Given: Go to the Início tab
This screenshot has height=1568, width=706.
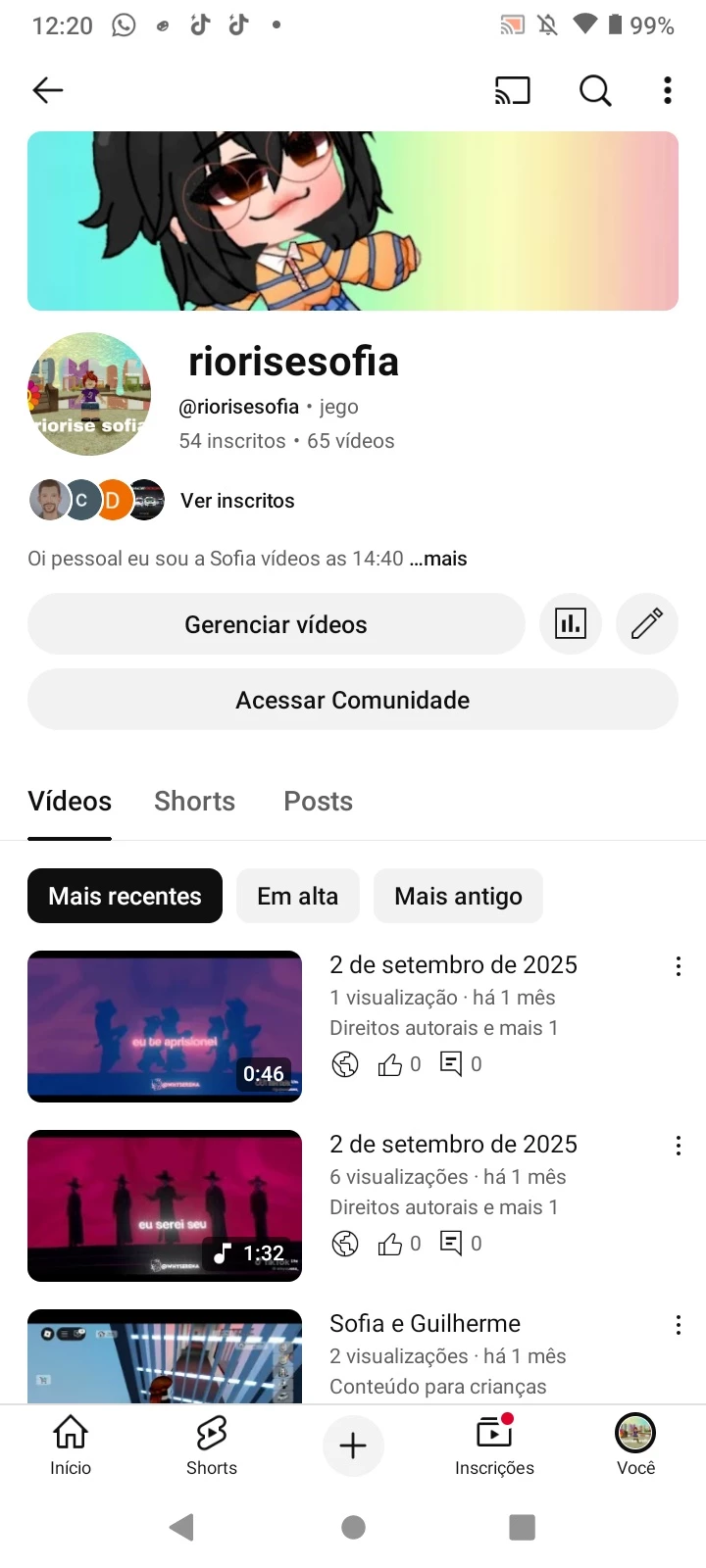Looking at the screenshot, I should 71,1445.
